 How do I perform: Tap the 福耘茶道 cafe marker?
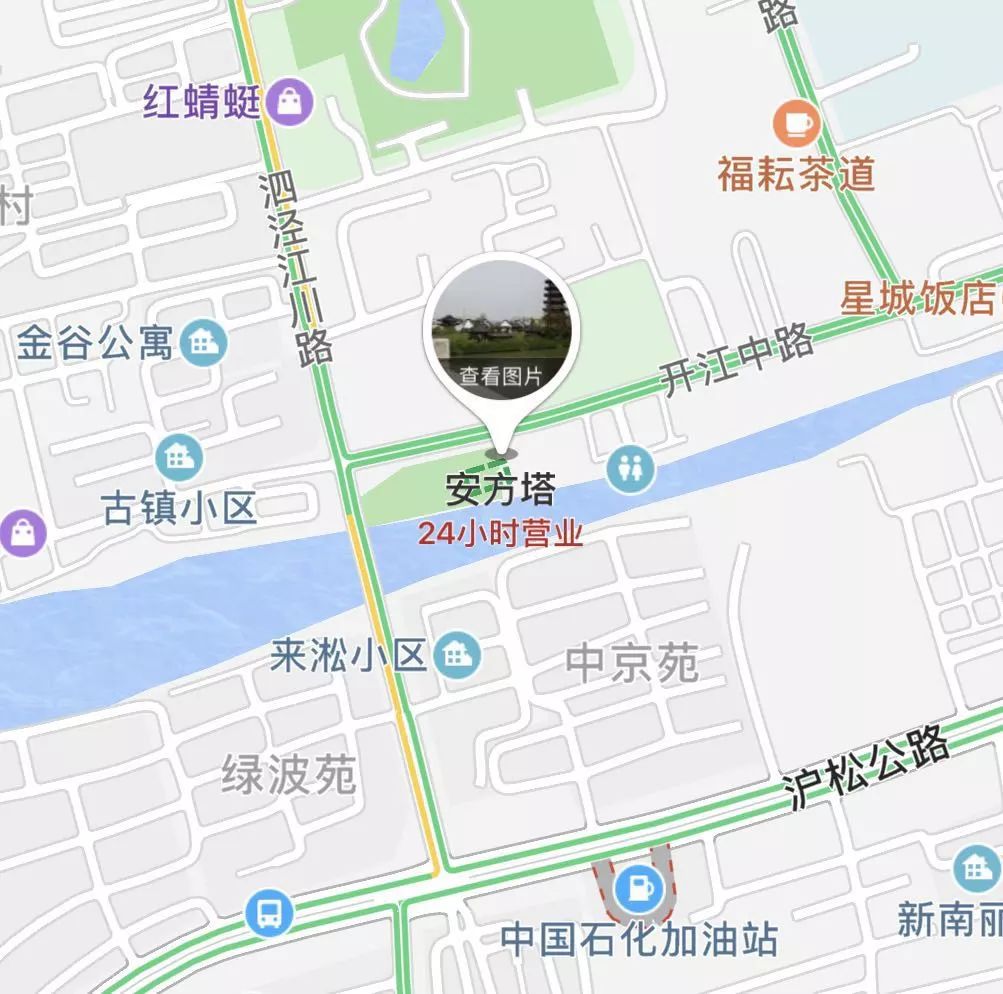tap(797, 124)
